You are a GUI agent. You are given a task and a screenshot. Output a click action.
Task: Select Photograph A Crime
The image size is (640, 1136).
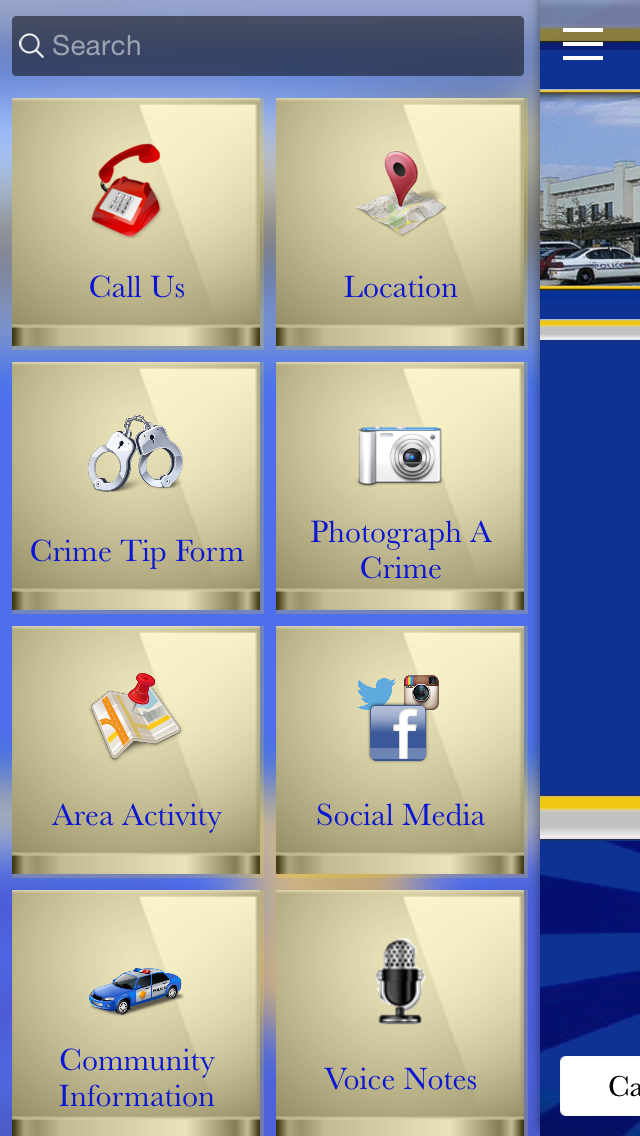[x=400, y=486]
